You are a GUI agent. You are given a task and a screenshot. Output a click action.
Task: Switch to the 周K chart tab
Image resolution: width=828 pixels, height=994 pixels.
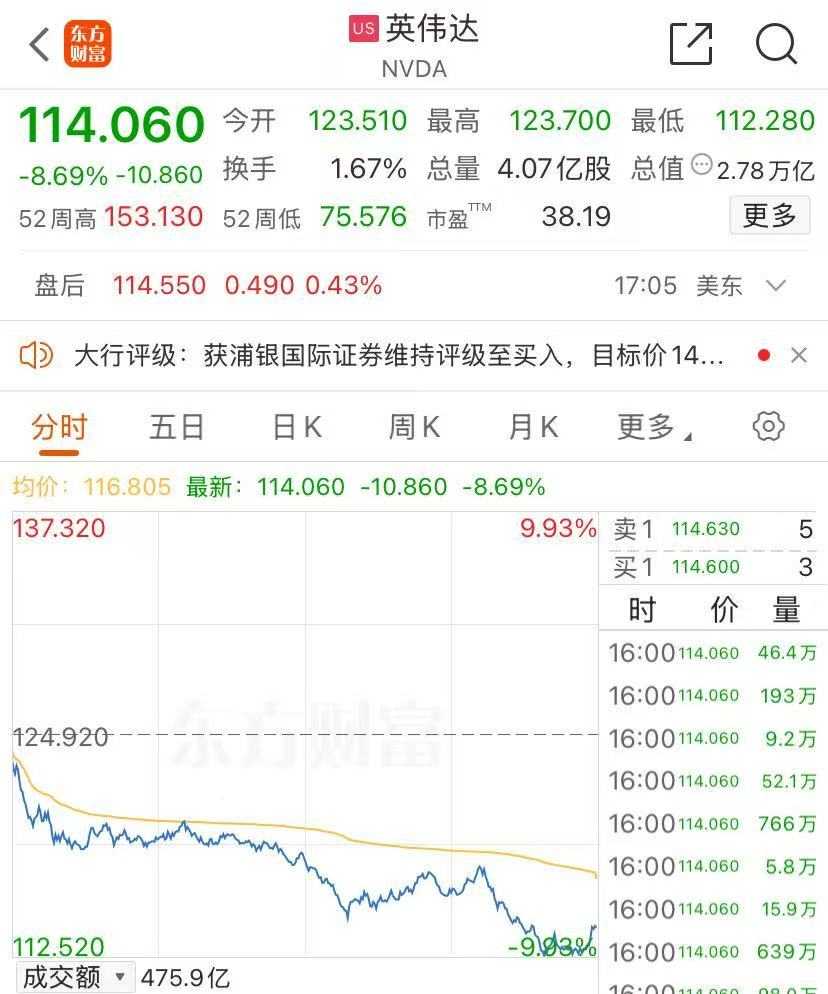point(414,428)
